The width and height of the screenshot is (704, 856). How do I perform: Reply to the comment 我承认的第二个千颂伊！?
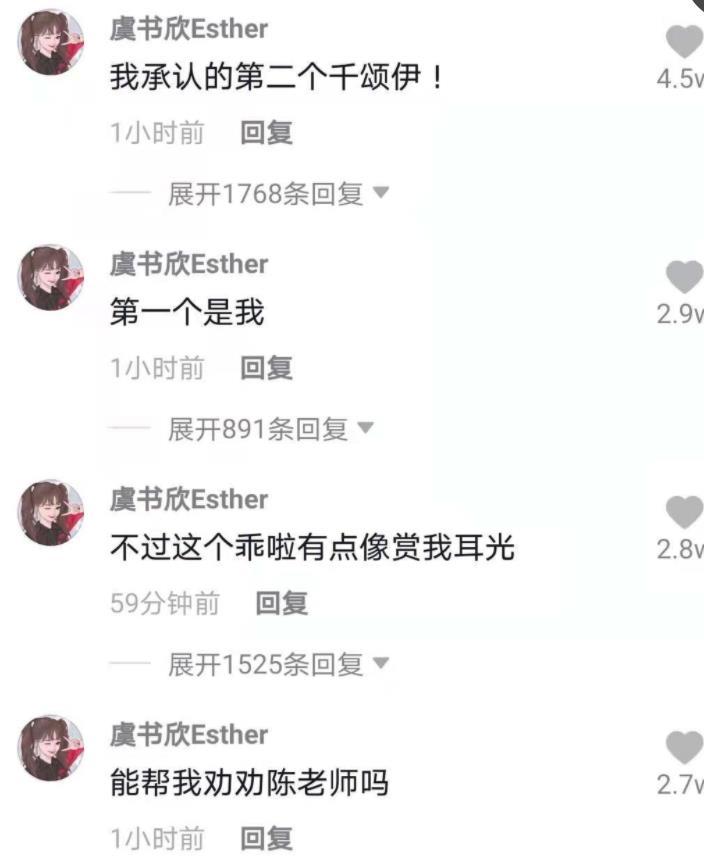click(x=266, y=133)
